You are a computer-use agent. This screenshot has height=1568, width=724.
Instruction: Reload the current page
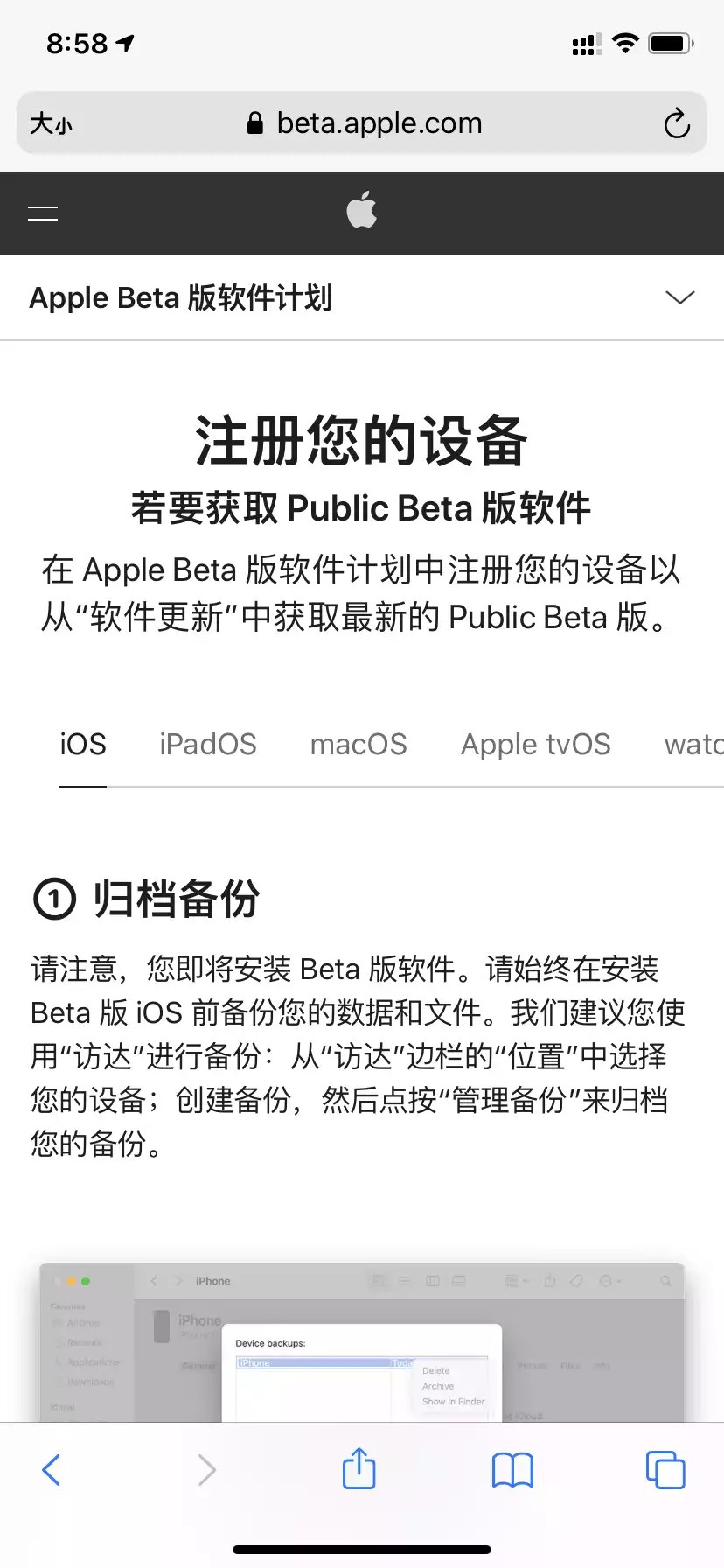tap(676, 124)
